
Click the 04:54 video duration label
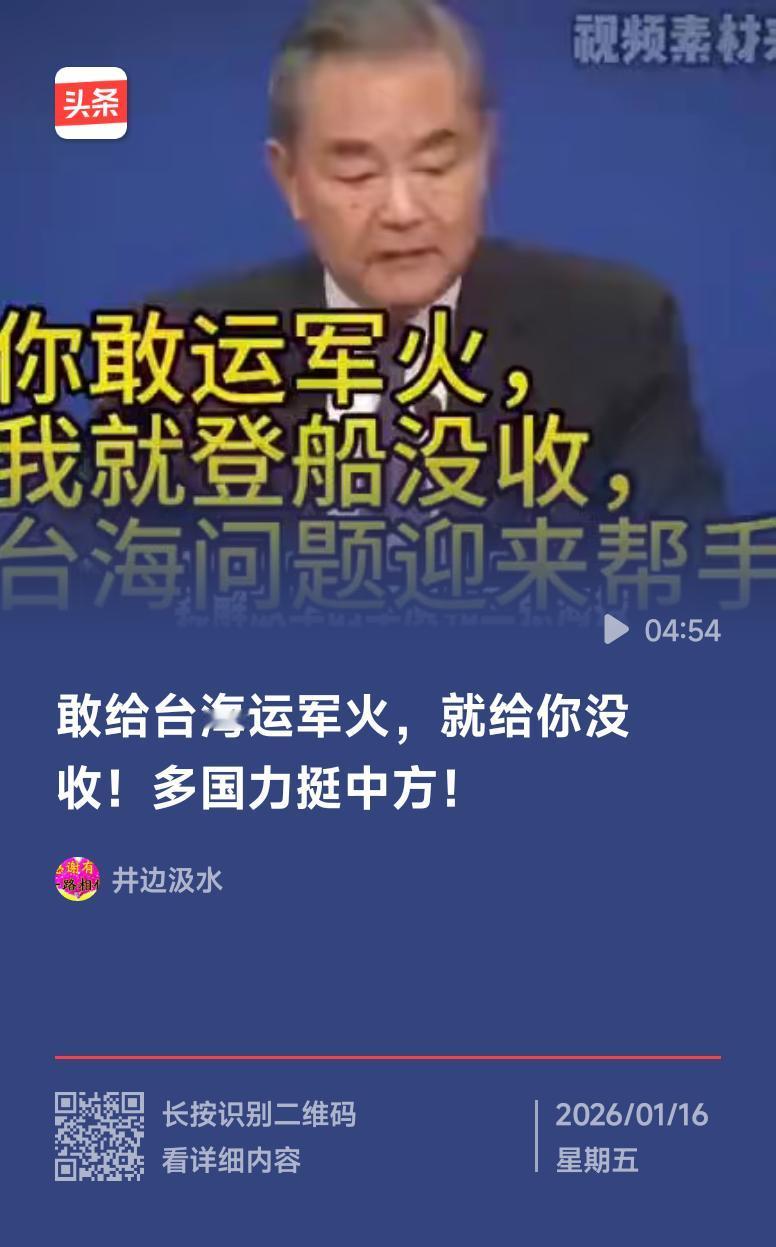point(682,630)
